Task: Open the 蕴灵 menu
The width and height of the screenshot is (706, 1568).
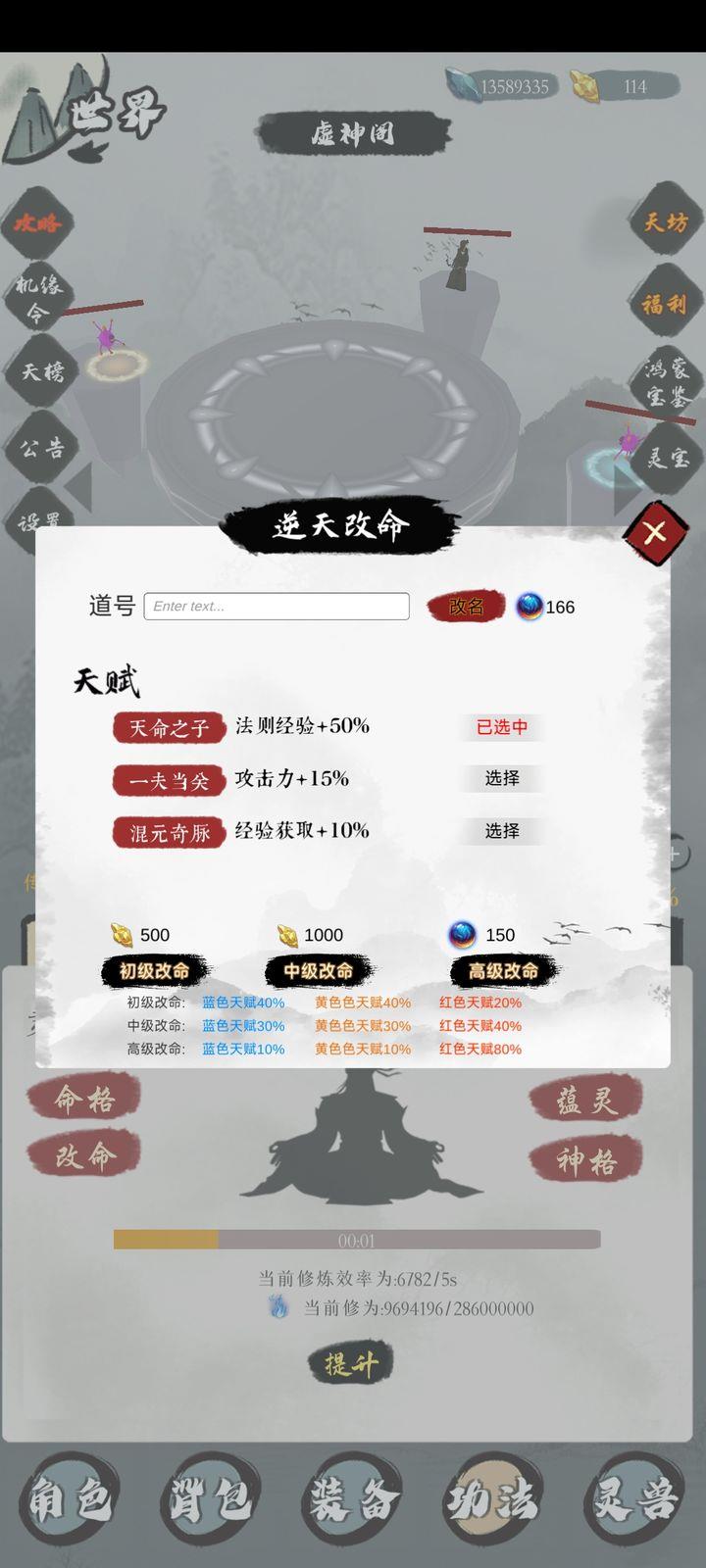Action: 586,1101
